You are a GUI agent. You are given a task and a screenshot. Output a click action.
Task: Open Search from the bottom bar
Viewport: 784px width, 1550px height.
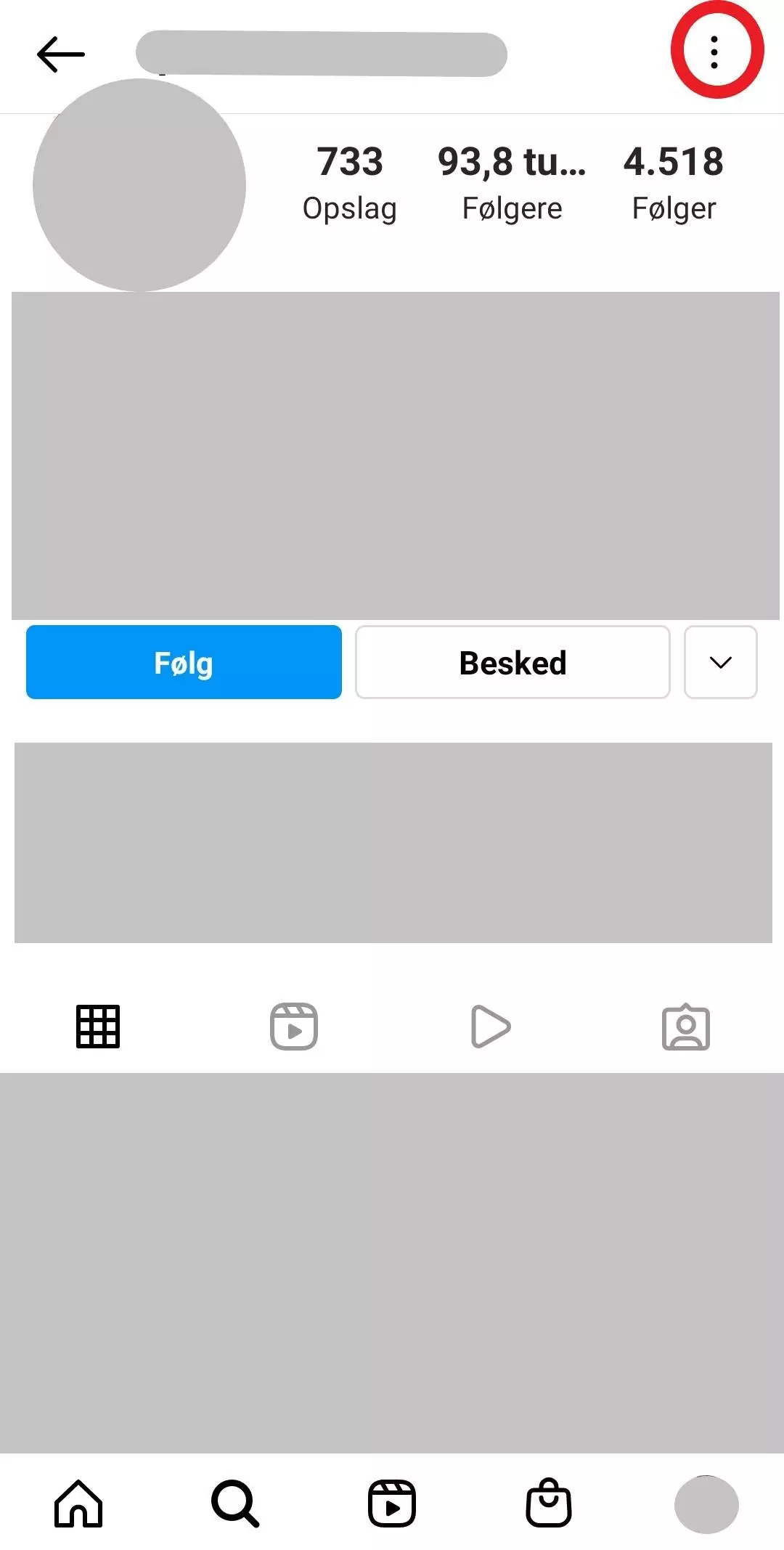235,1503
